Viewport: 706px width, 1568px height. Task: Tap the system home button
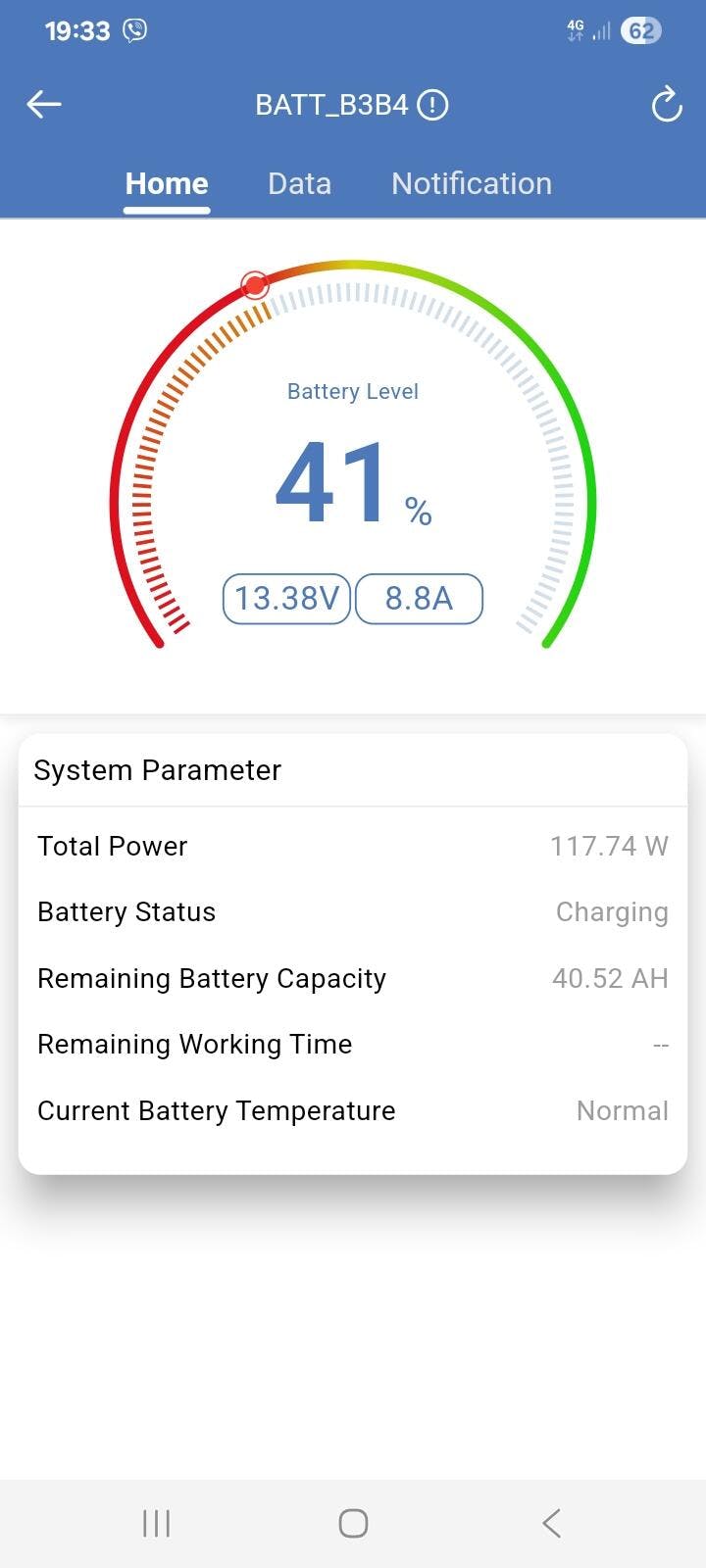coord(353,1523)
